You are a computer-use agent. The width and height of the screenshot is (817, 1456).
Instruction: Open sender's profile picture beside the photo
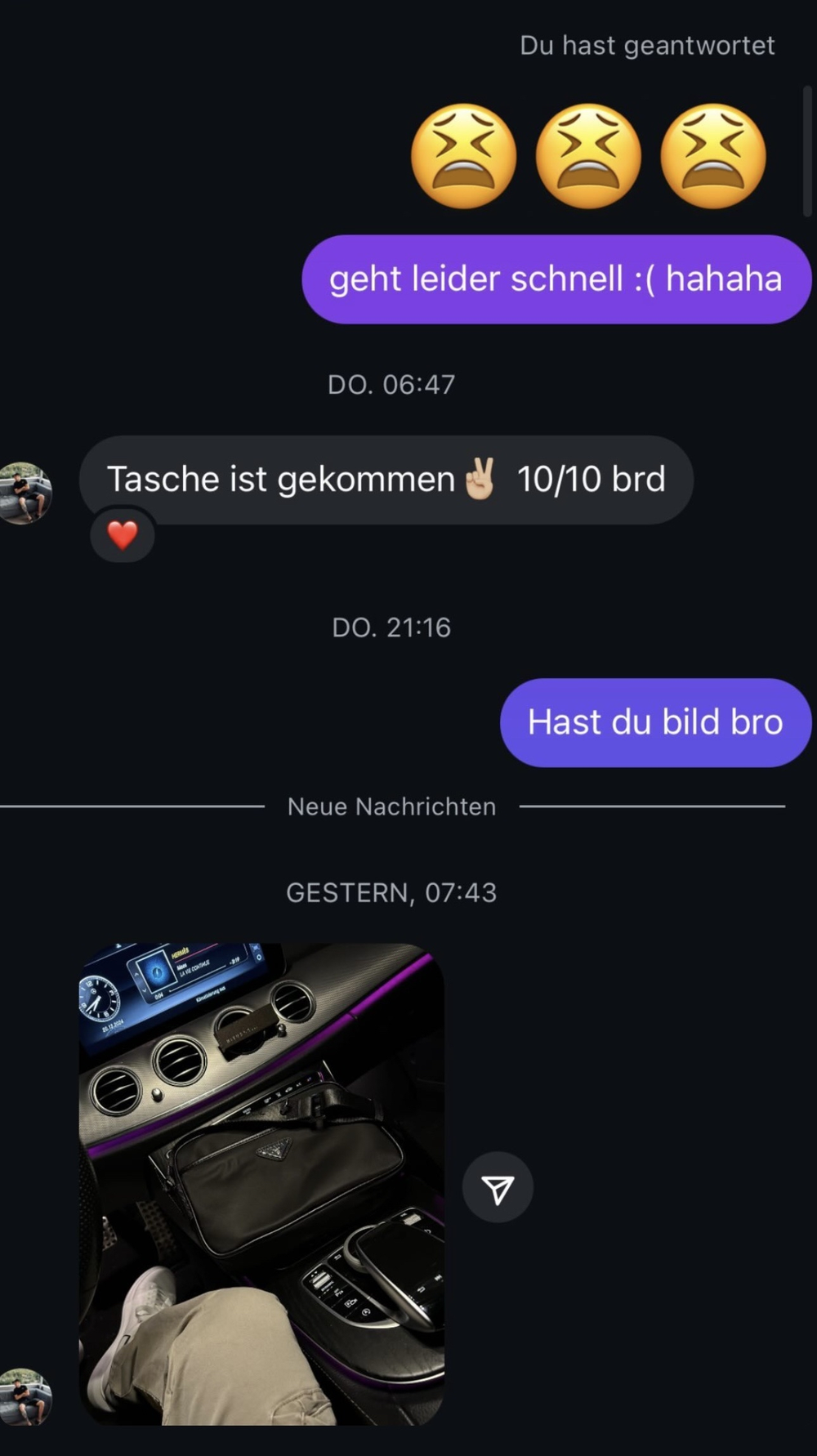(25, 1397)
